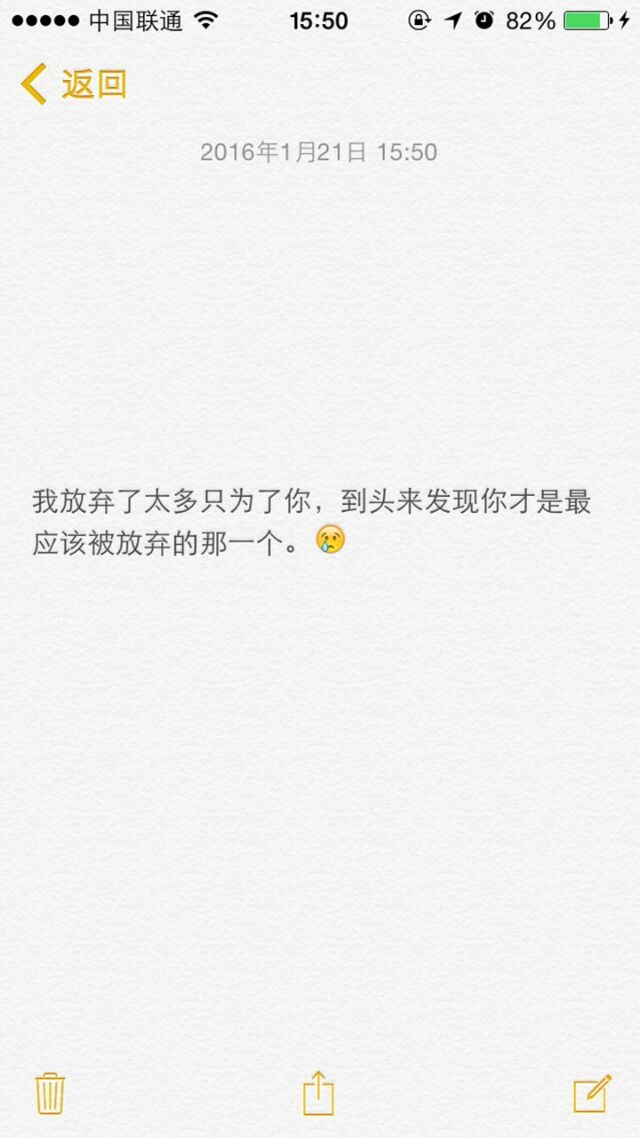Open the share sheet for this note

(x=319, y=1092)
